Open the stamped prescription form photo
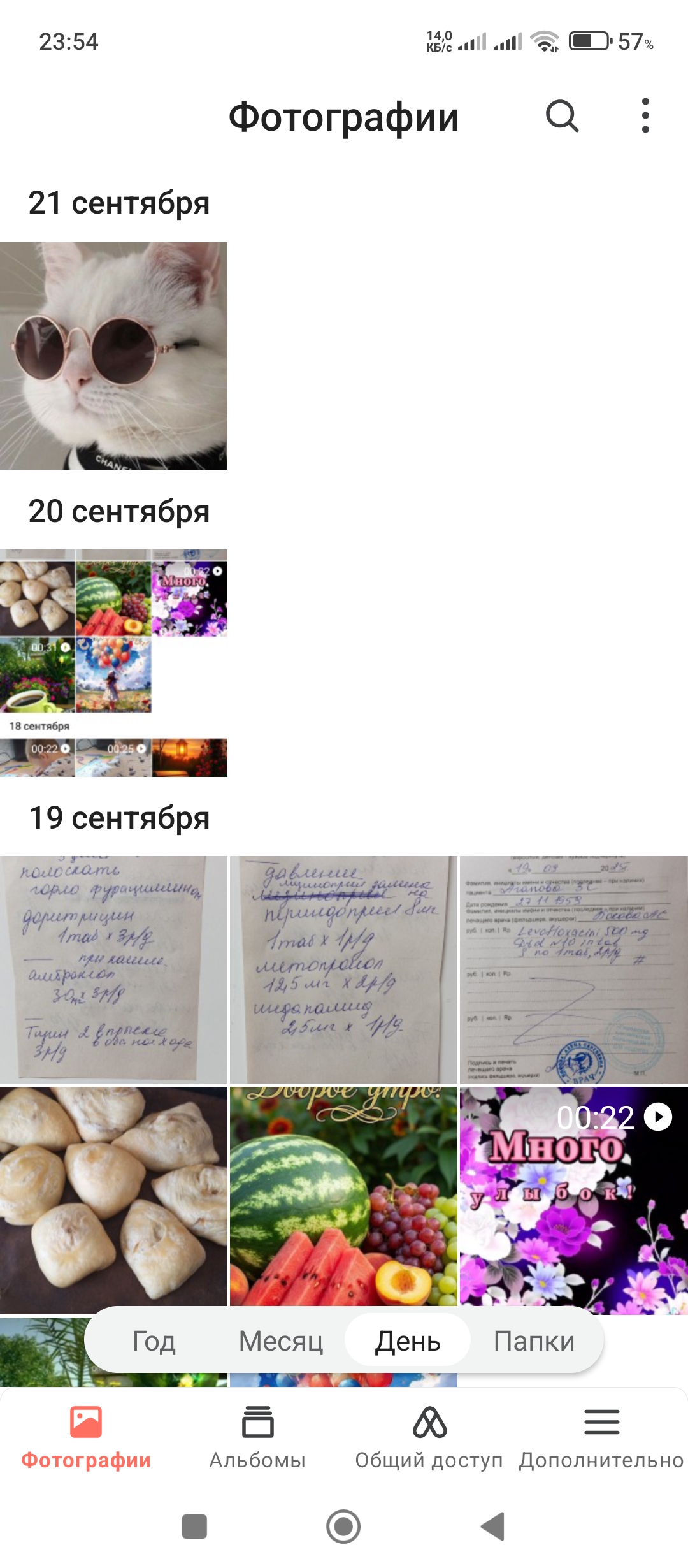 [573, 969]
